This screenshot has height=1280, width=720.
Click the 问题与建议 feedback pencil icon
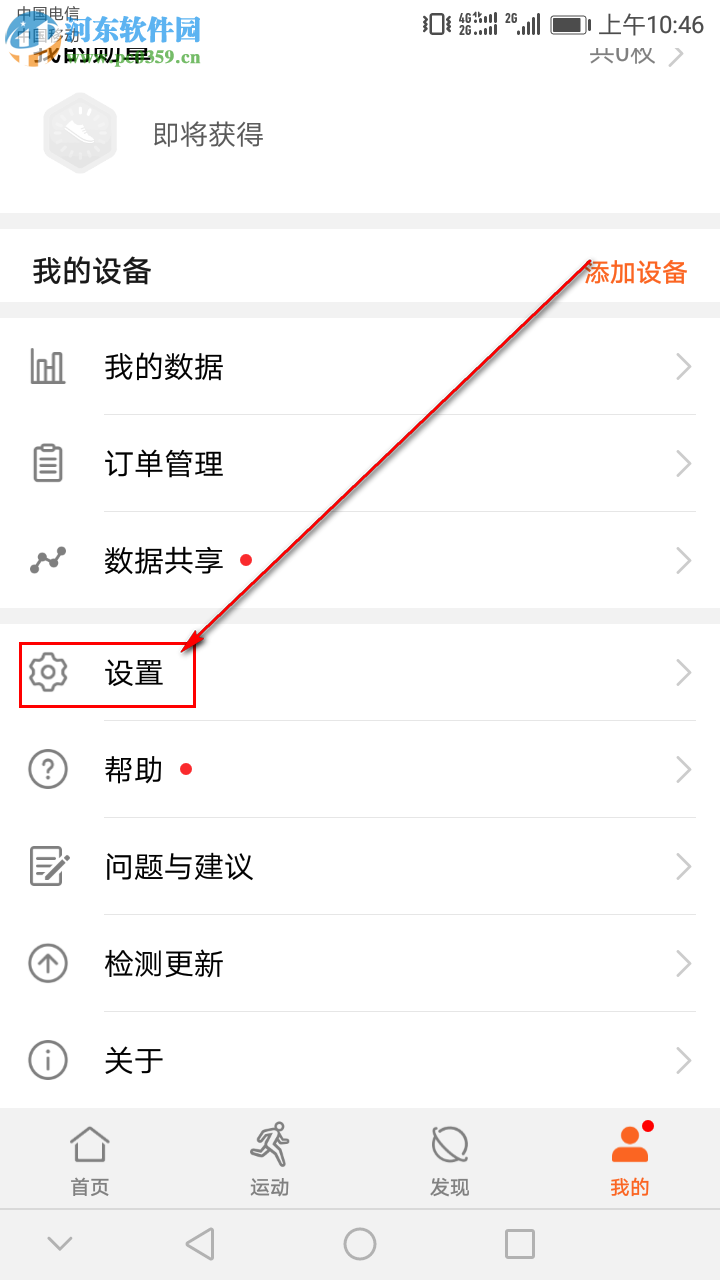coord(47,866)
